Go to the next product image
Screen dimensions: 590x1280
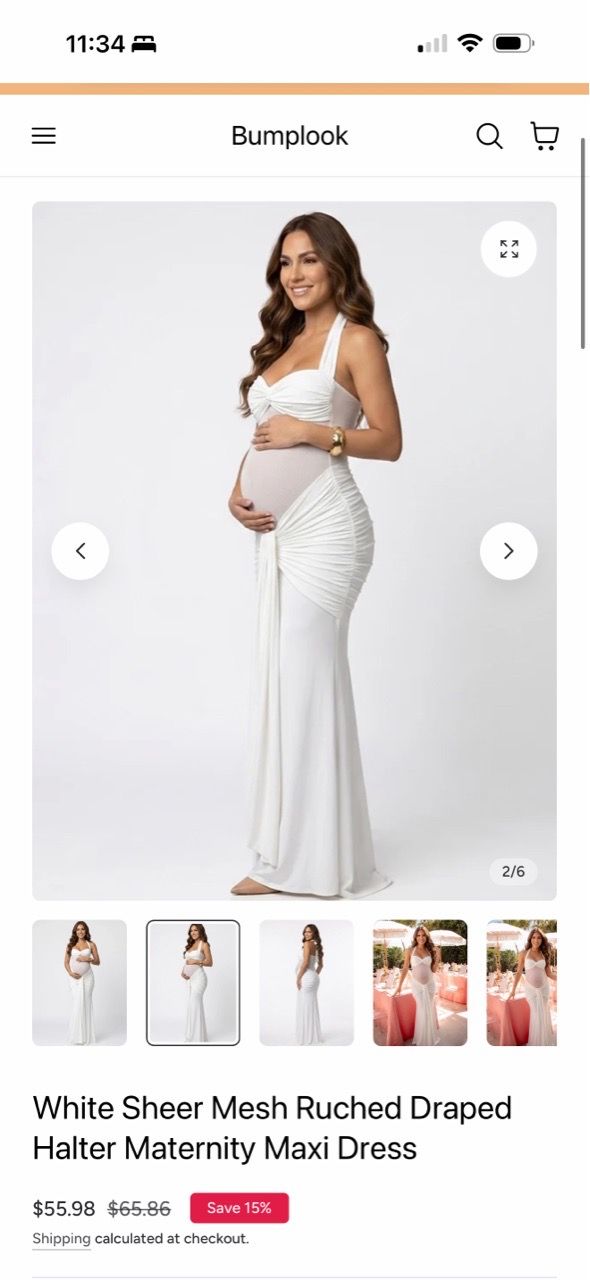(x=508, y=551)
